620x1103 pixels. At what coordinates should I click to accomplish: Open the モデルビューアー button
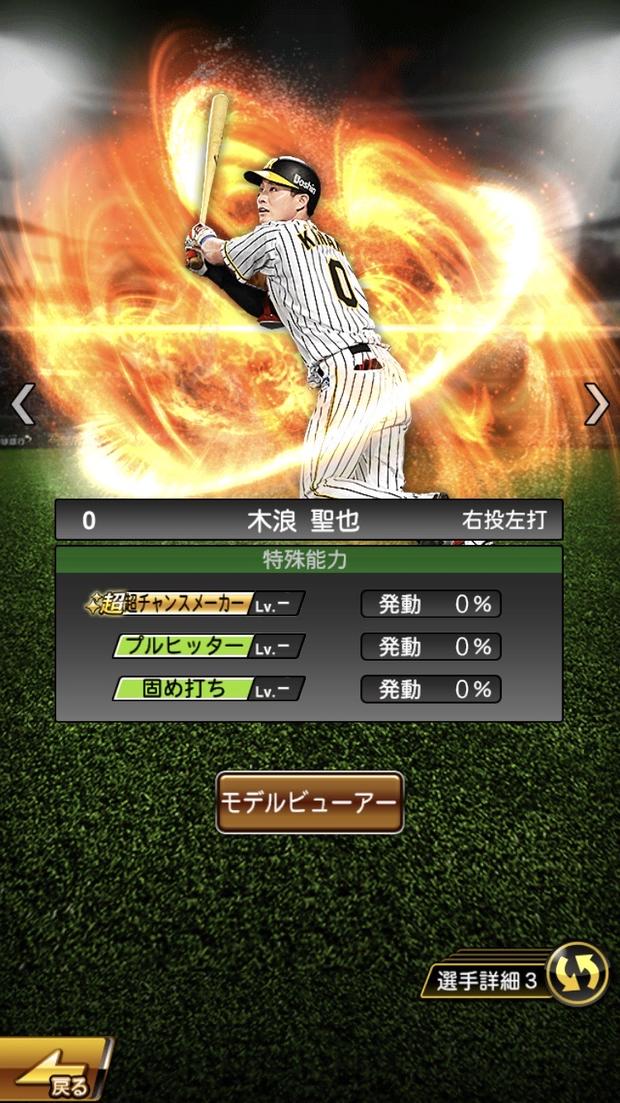click(310, 802)
